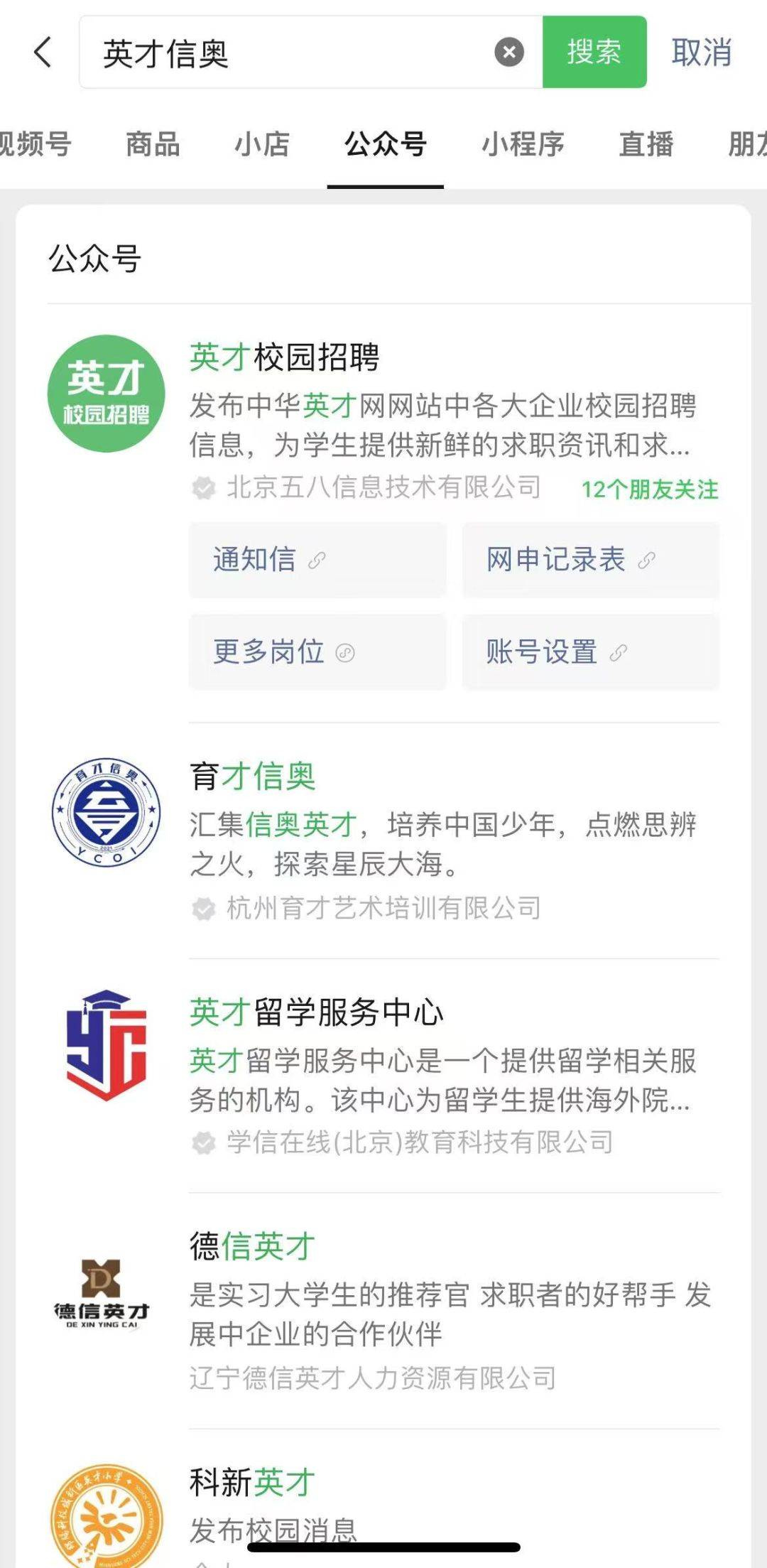Tap the green 搜索 button
Image resolution: width=767 pixels, height=1568 pixels.
tap(594, 53)
